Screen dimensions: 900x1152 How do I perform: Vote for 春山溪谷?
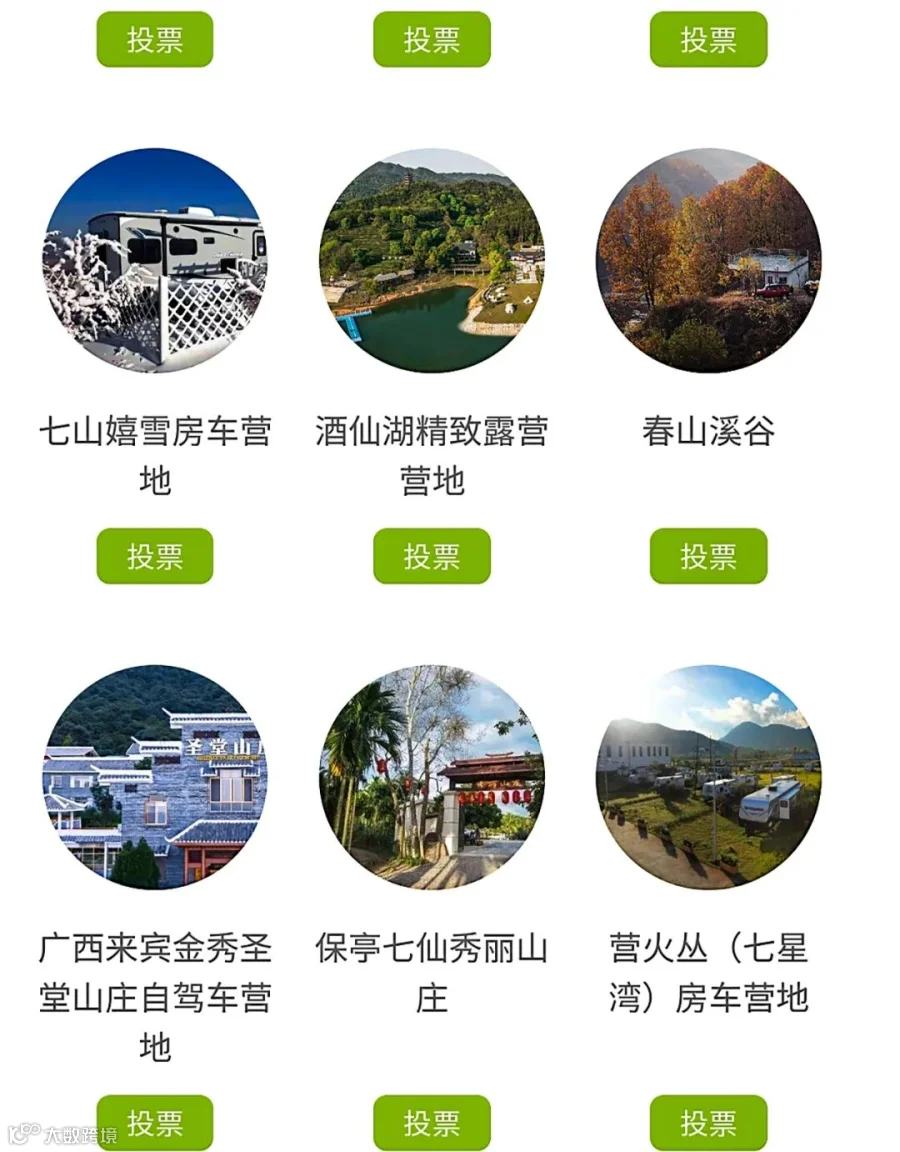pos(708,556)
